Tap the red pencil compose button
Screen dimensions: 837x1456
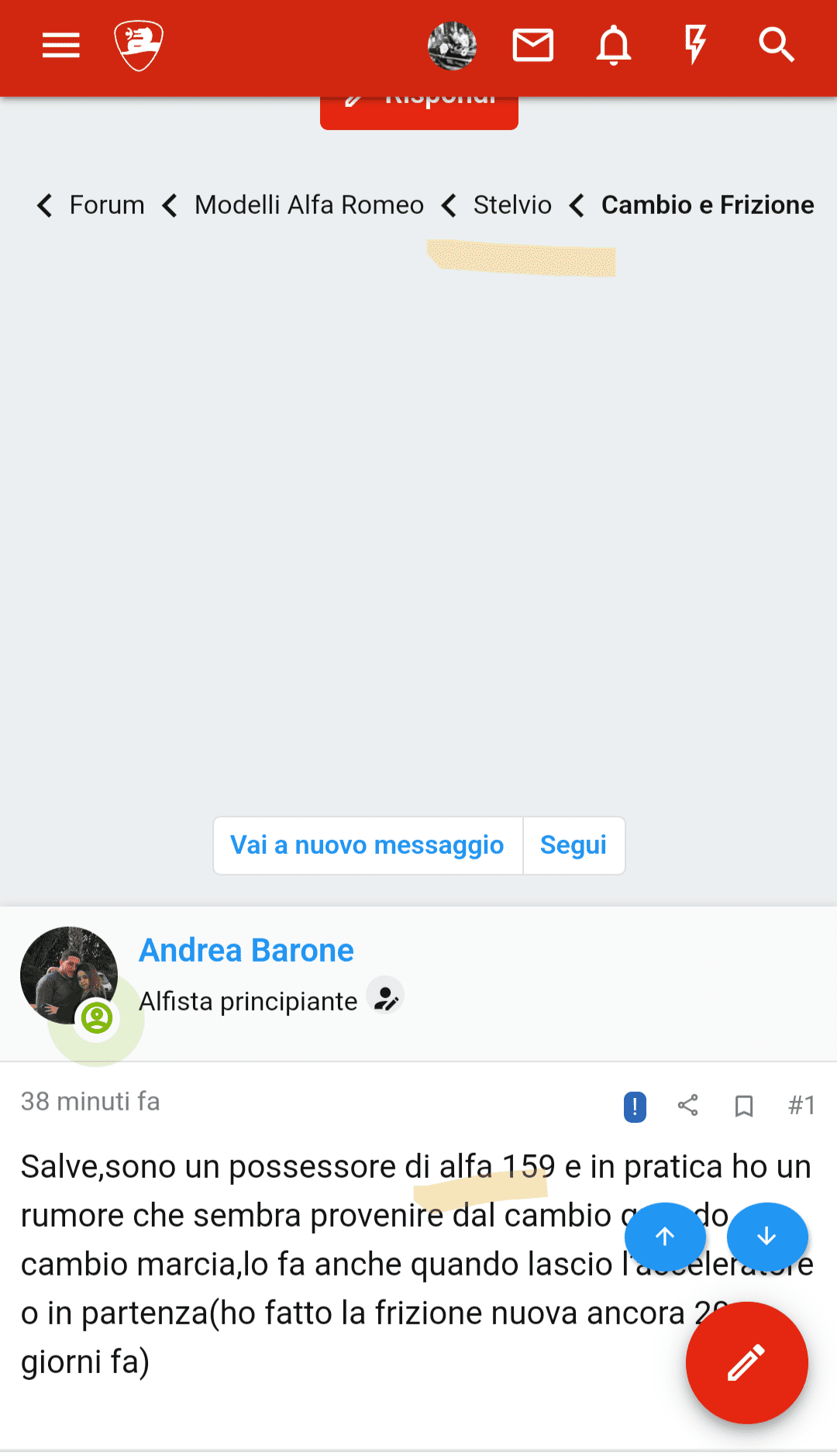[x=746, y=1363]
